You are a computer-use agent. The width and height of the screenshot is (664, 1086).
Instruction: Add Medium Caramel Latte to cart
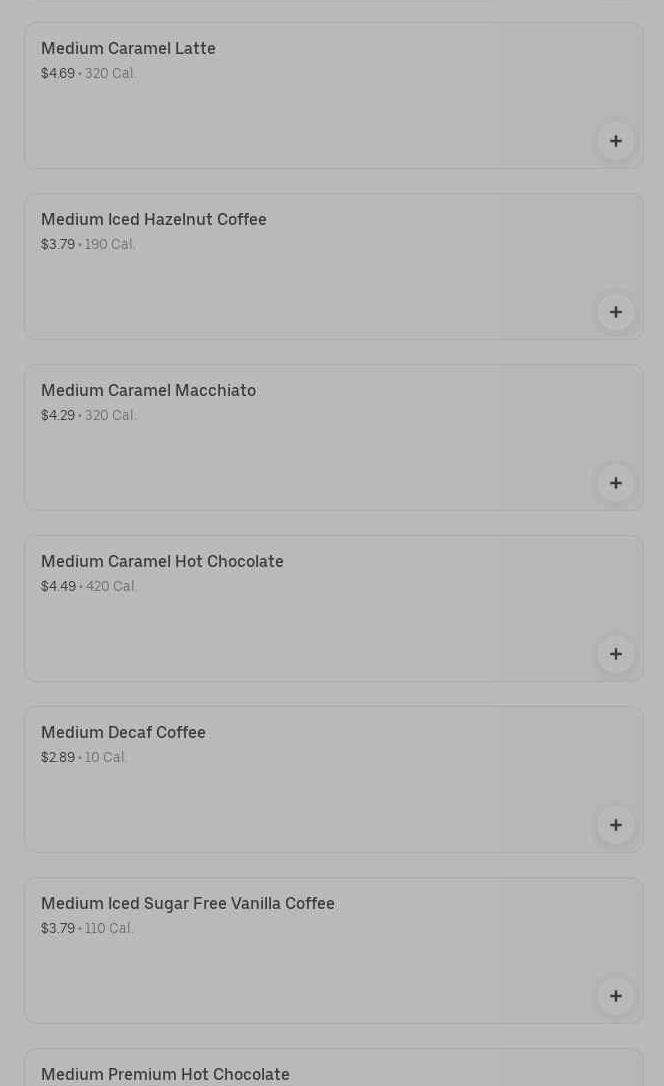point(615,141)
